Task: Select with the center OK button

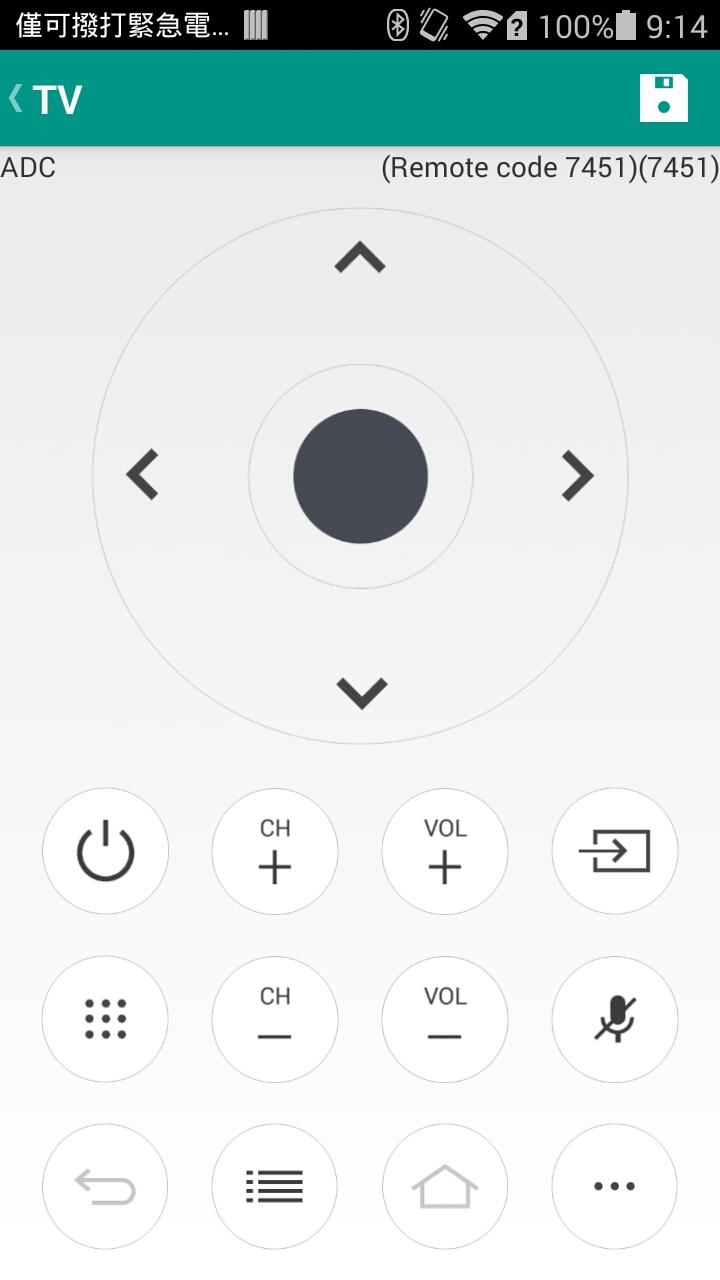Action: 360,476
